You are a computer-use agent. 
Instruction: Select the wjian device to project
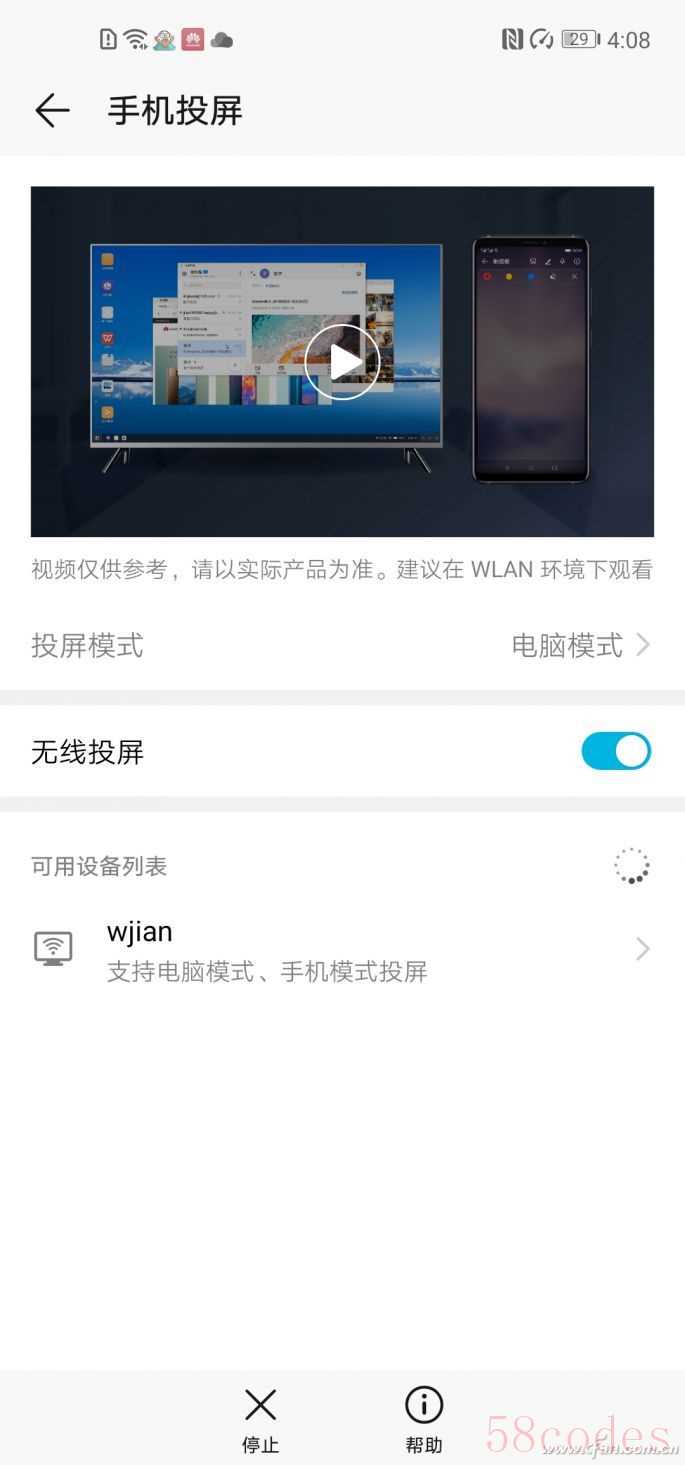[x=342, y=949]
